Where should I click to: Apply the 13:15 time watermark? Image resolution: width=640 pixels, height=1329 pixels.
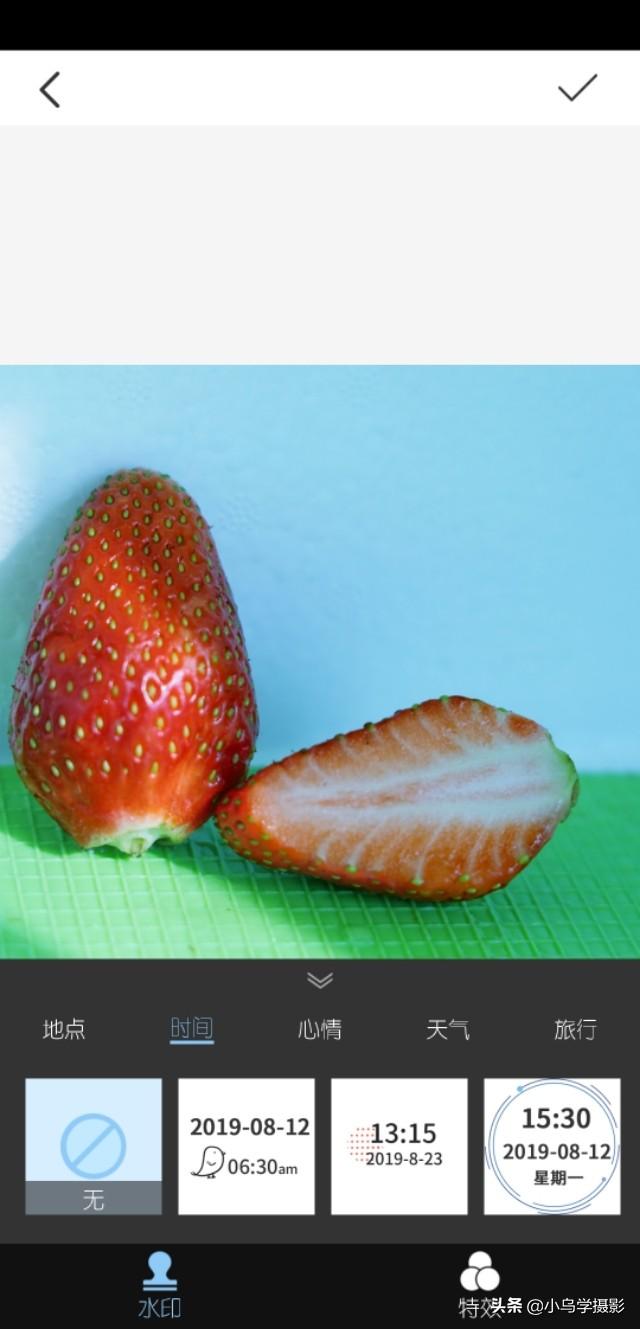click(399, 1146)
